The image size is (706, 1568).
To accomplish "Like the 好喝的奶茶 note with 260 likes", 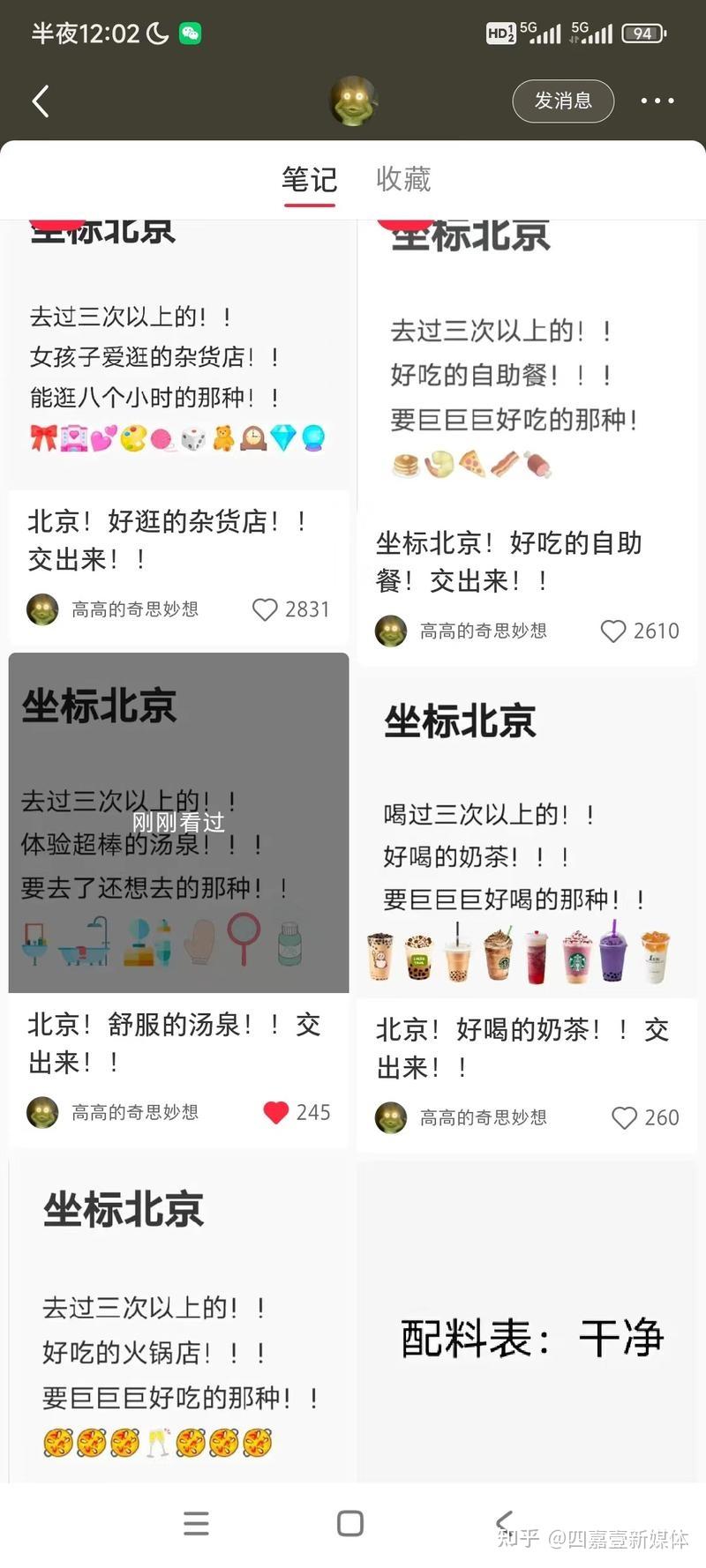I will pos(624,1117).
